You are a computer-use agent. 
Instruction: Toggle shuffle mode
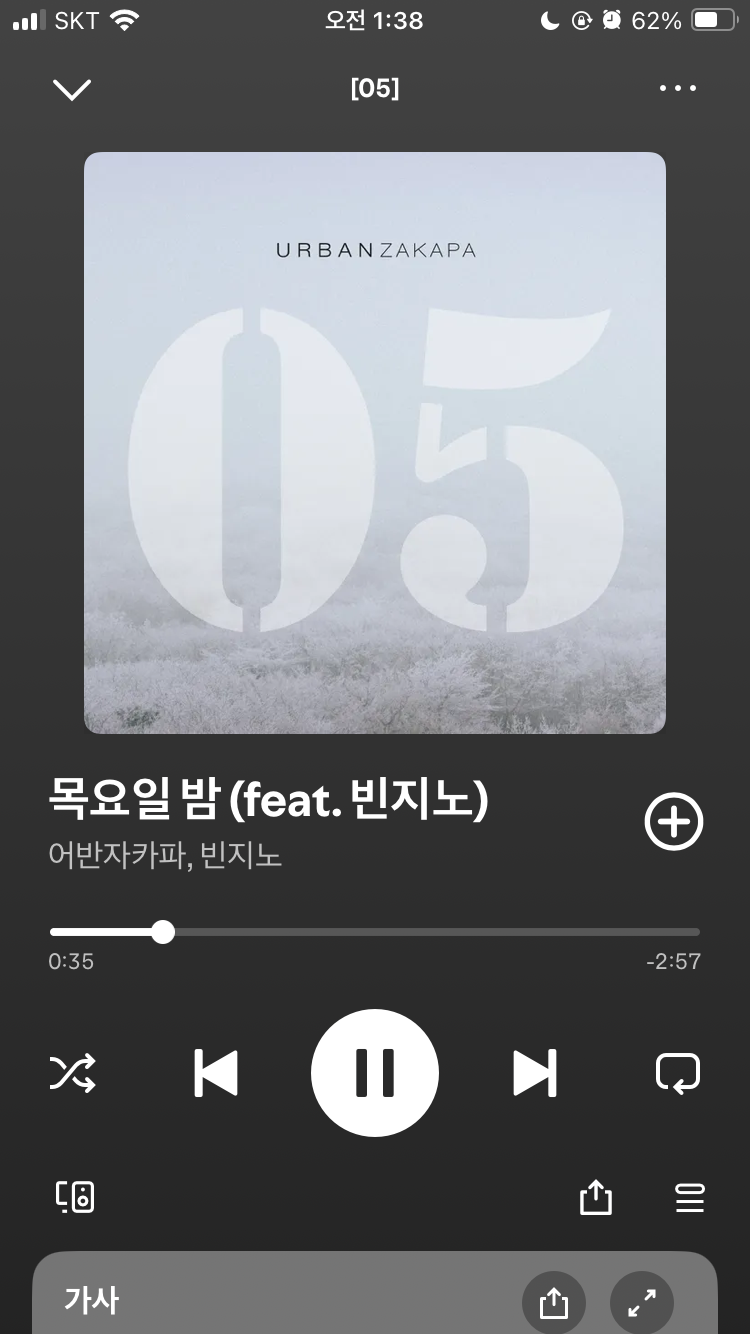click(x=73, y=1074)
